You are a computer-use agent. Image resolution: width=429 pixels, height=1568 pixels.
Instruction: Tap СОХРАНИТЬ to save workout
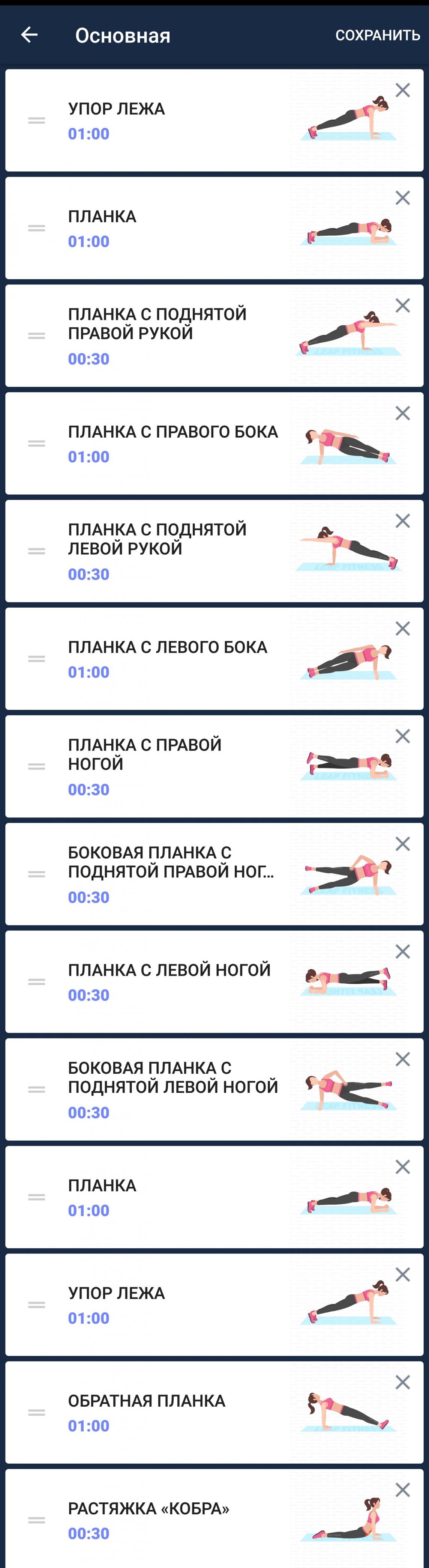point(377,35)
